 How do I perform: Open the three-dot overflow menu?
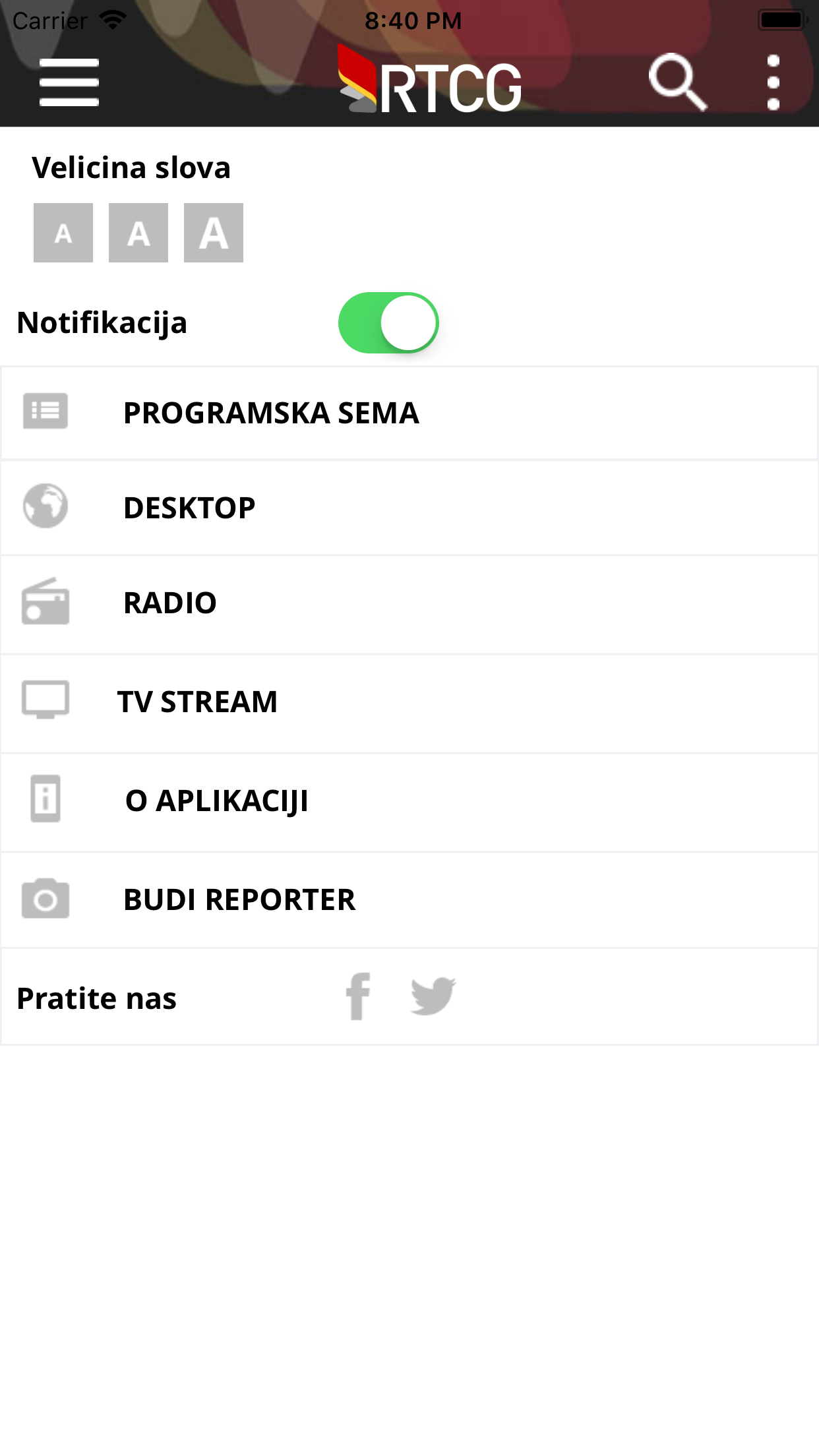[773, 82]
